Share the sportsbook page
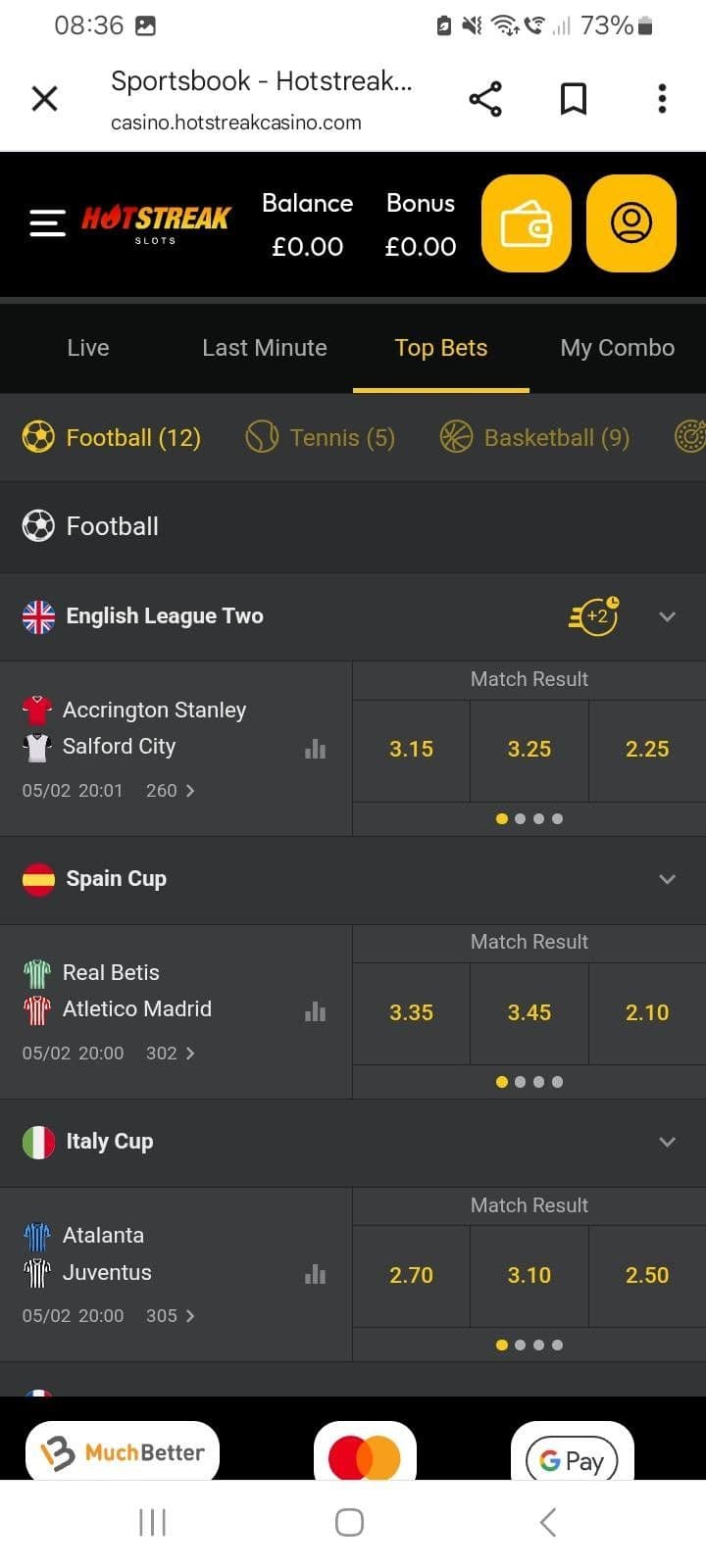Image resolution: width=706 pixels, height=1568 pixels. click(485, 98)
